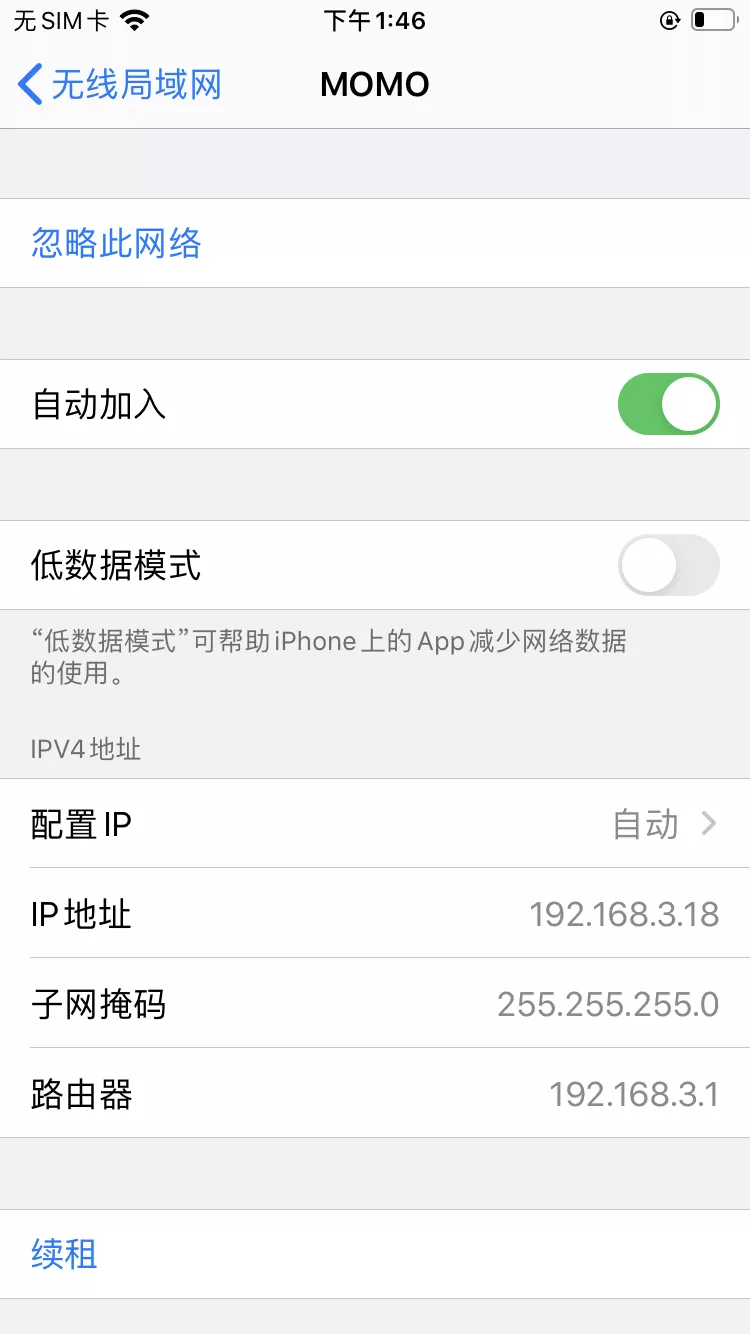Go back to 无线局域网 settings
750x1334 pixels.
(x=118, y=85)
